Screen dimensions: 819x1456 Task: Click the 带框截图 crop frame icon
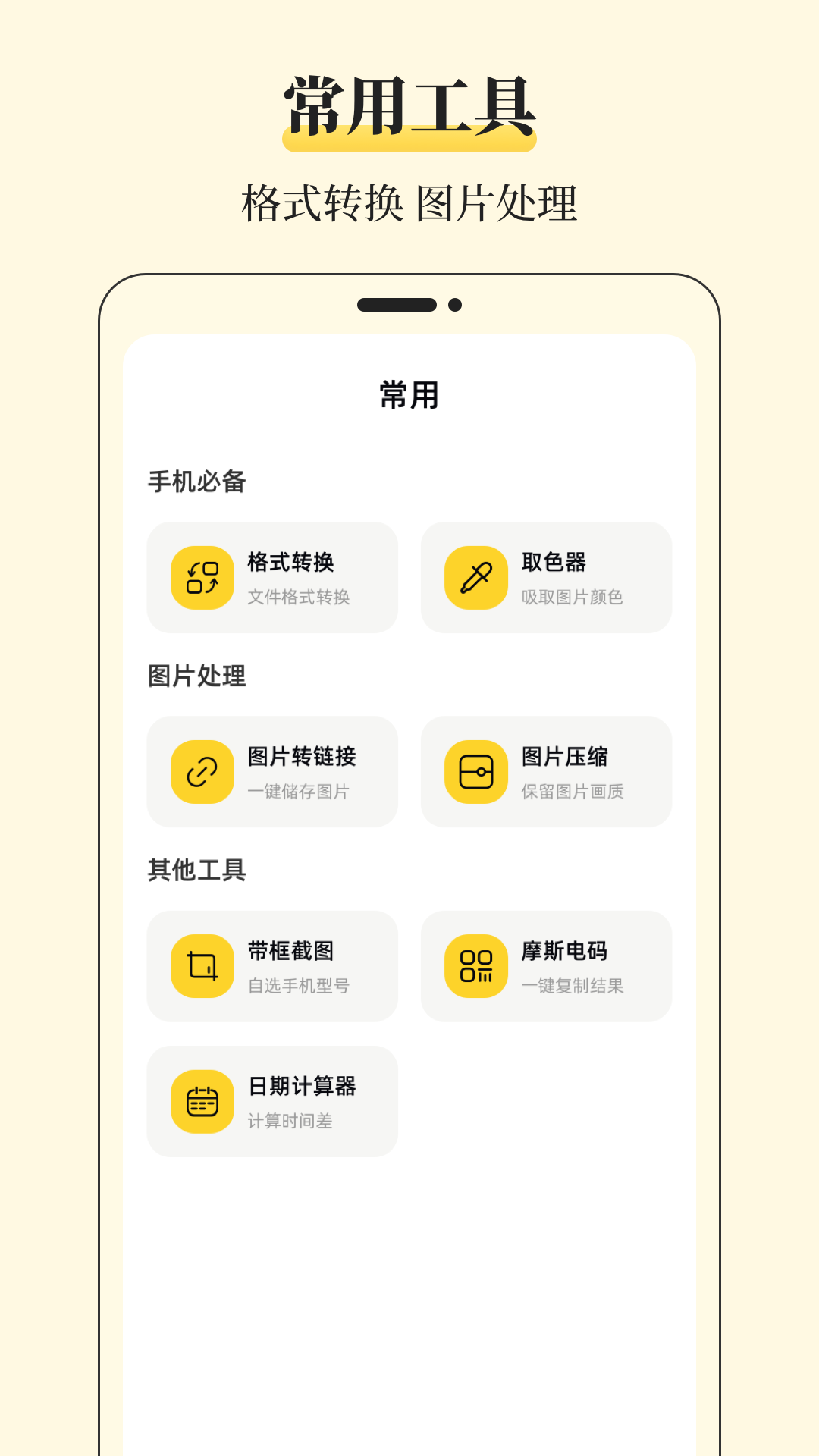[202, 966]
